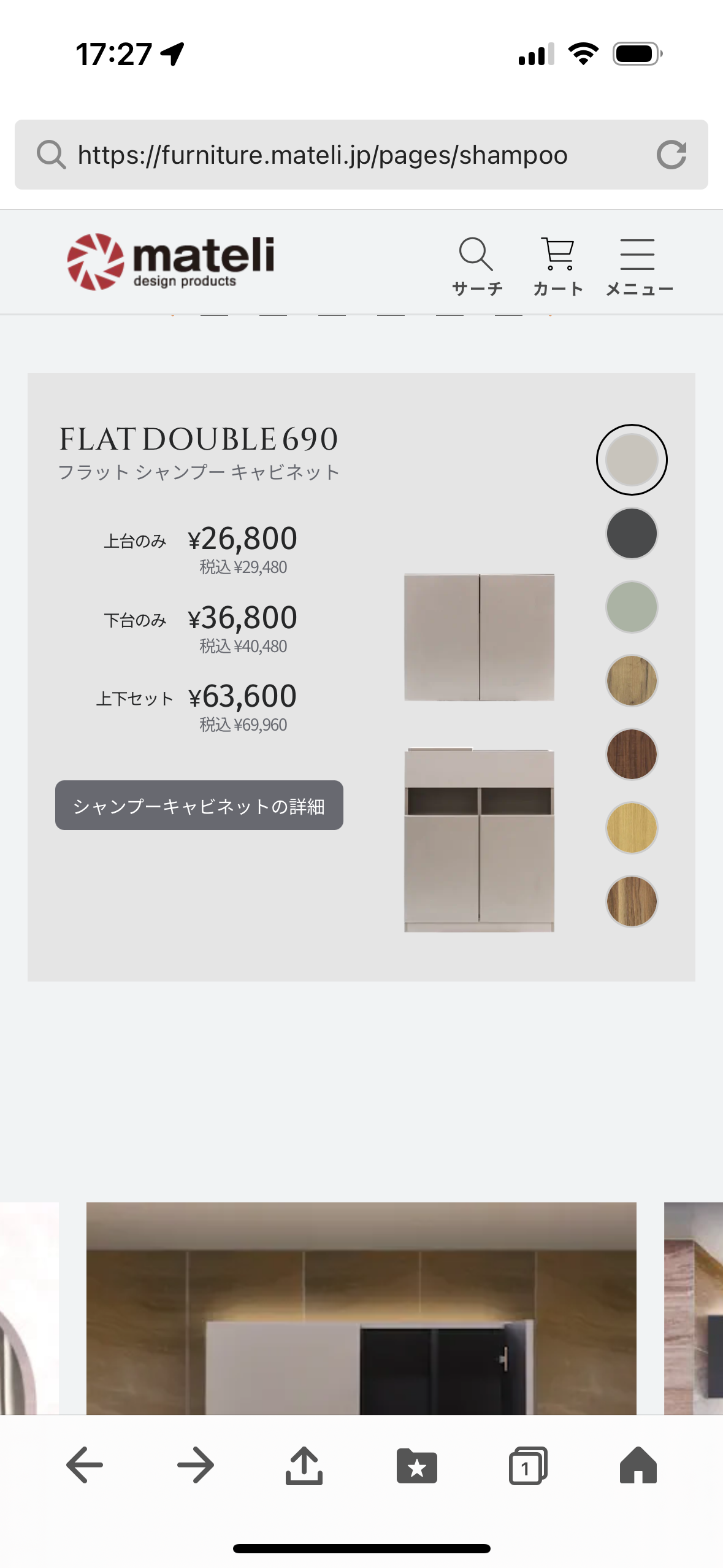Select the light beige color swatch
Screen dimensions: 723x1568
[x=631, y=459]
